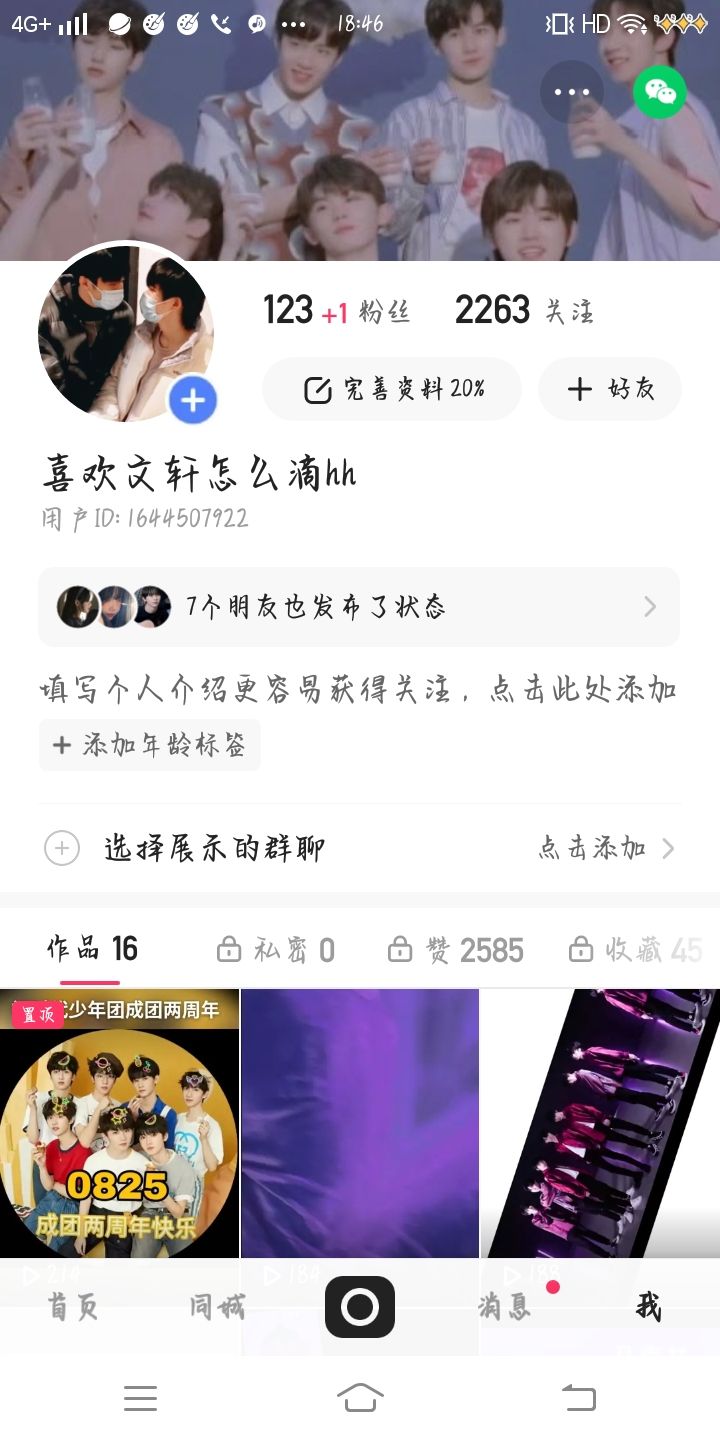The width and height of the screenshot is (720, 1440).
Task: Tap 添加年龄标签 chip
Action: 150,745
